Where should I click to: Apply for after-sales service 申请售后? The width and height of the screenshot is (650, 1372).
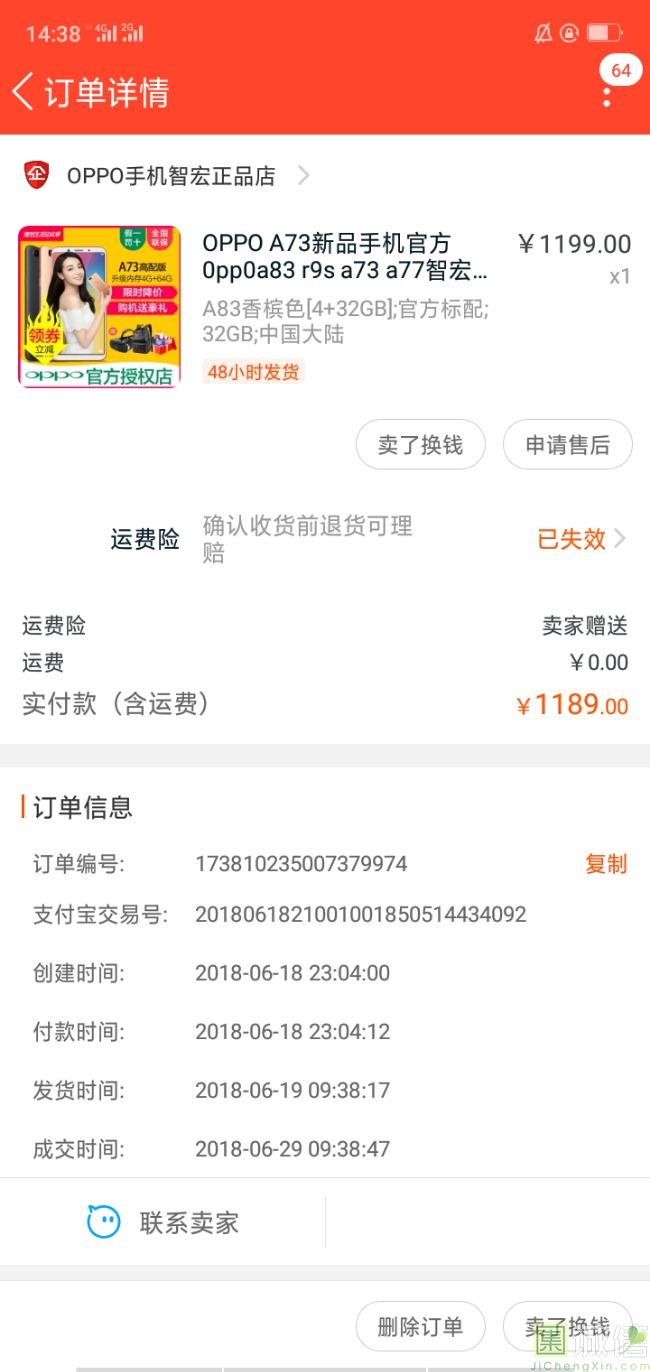click(x=567, y=445)
